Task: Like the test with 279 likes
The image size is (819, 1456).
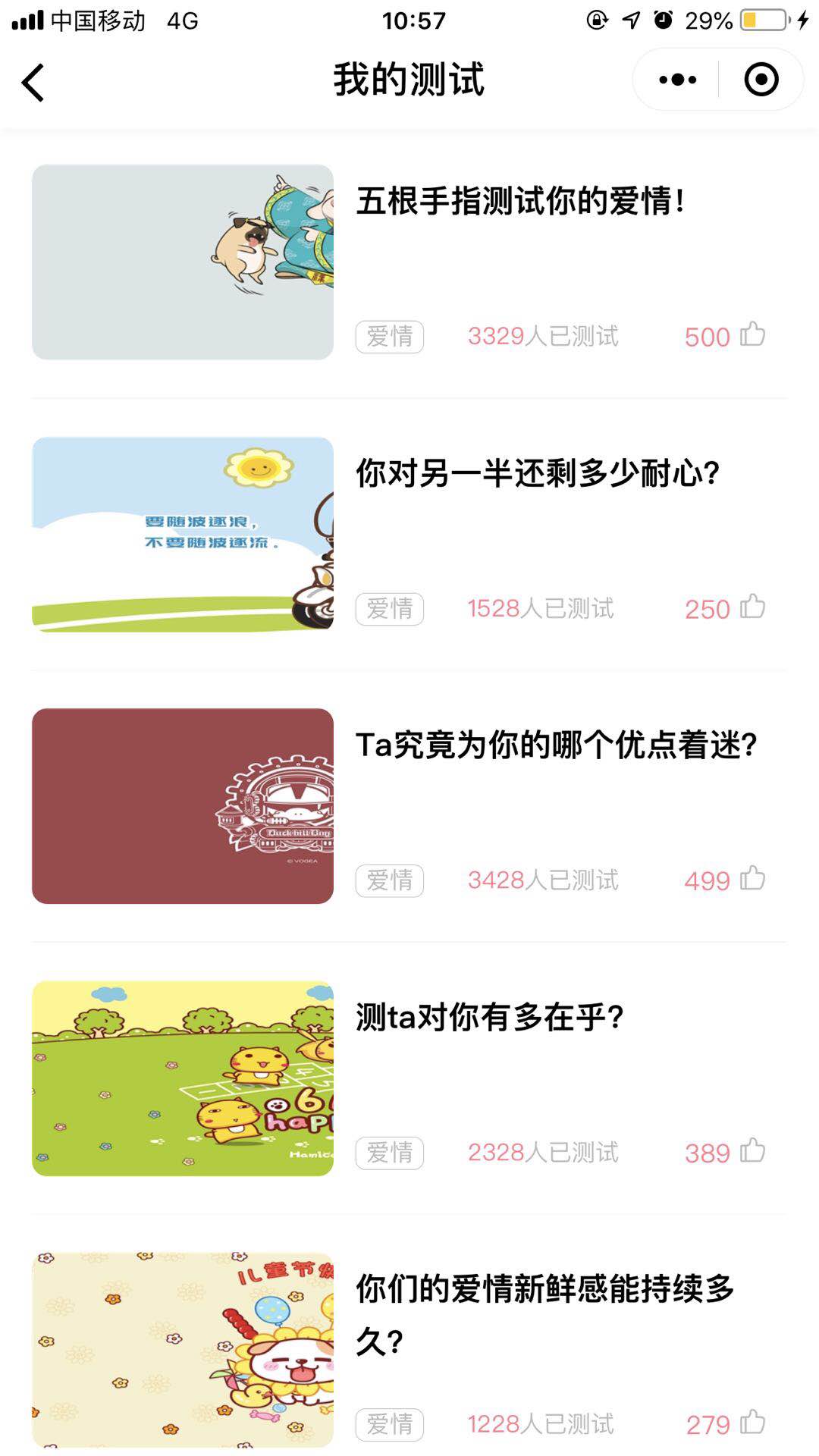Action: (x=752, y=1421)
